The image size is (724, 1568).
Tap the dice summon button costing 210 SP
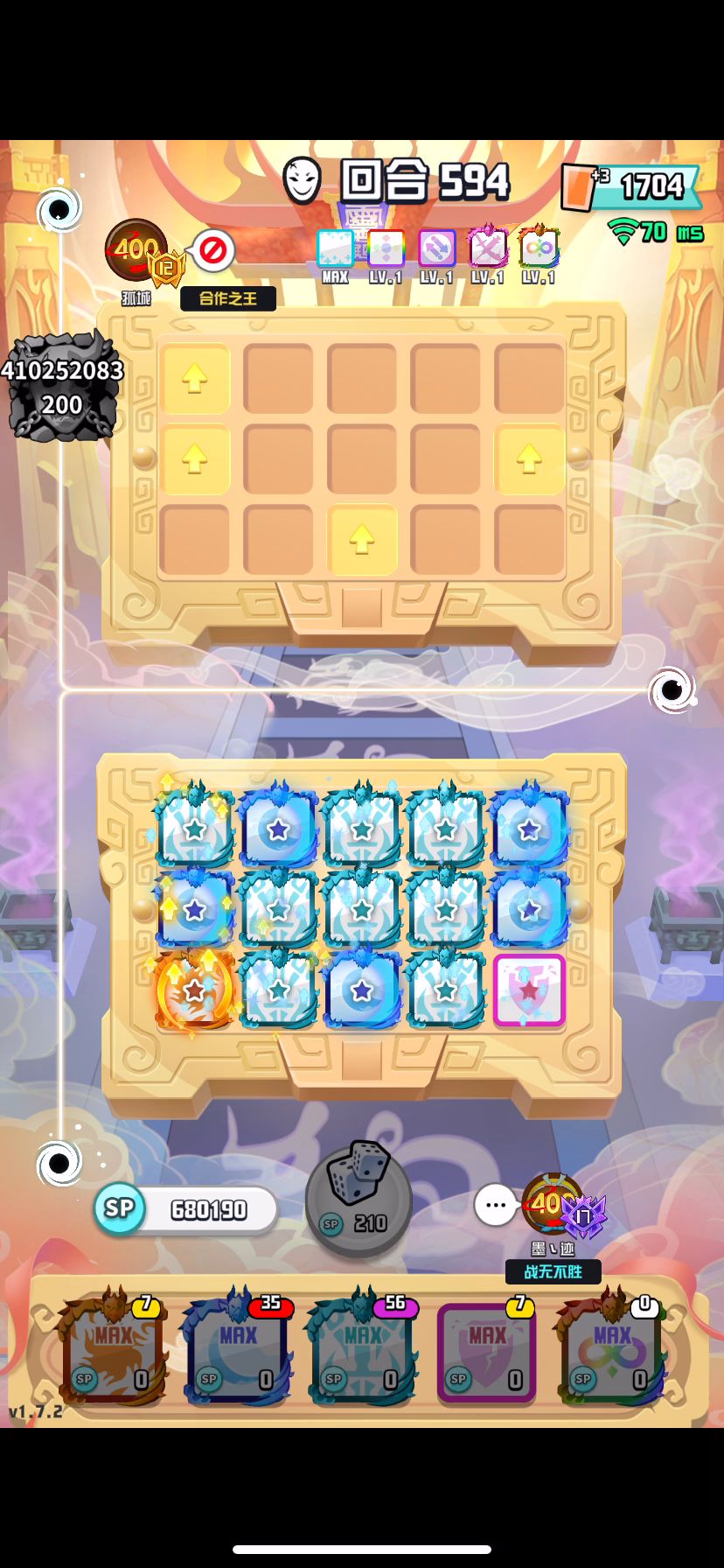tap(359, 1199)
